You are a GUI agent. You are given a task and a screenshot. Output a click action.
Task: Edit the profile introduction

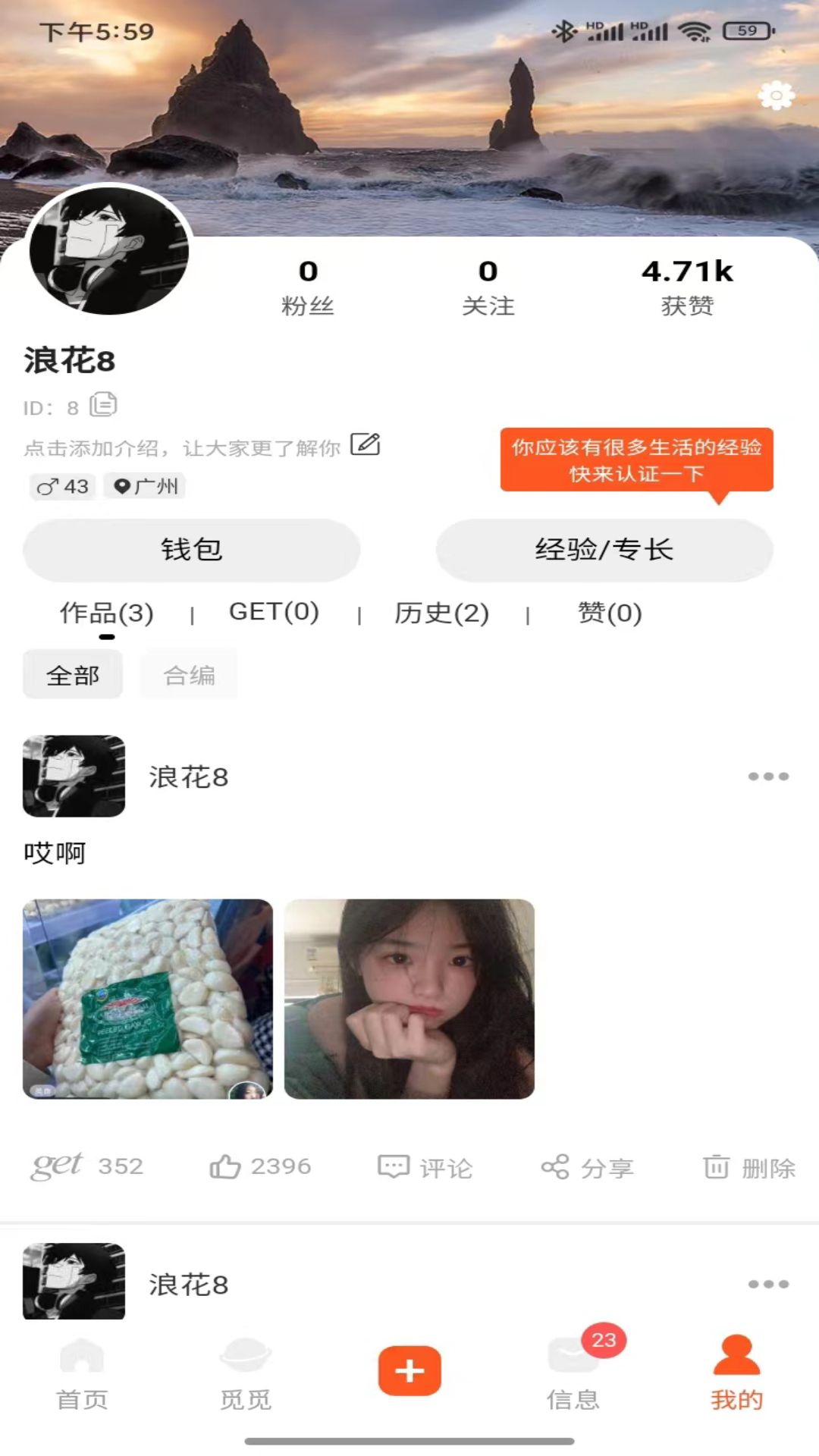[x=365, y=444]
